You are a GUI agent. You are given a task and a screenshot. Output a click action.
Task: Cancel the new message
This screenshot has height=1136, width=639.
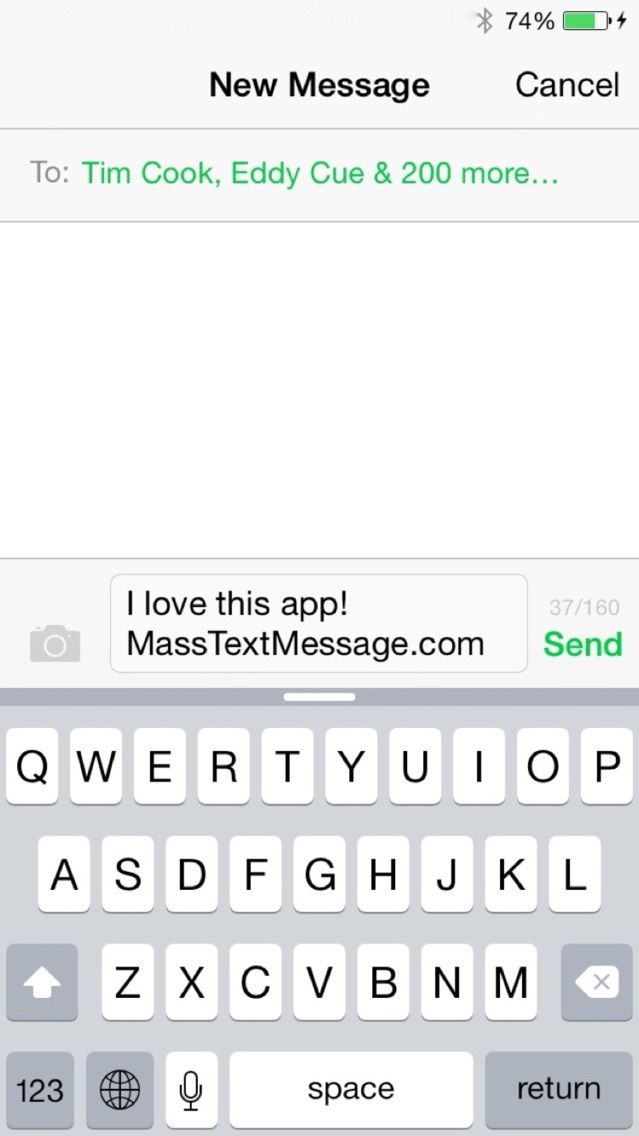(567, 85)
